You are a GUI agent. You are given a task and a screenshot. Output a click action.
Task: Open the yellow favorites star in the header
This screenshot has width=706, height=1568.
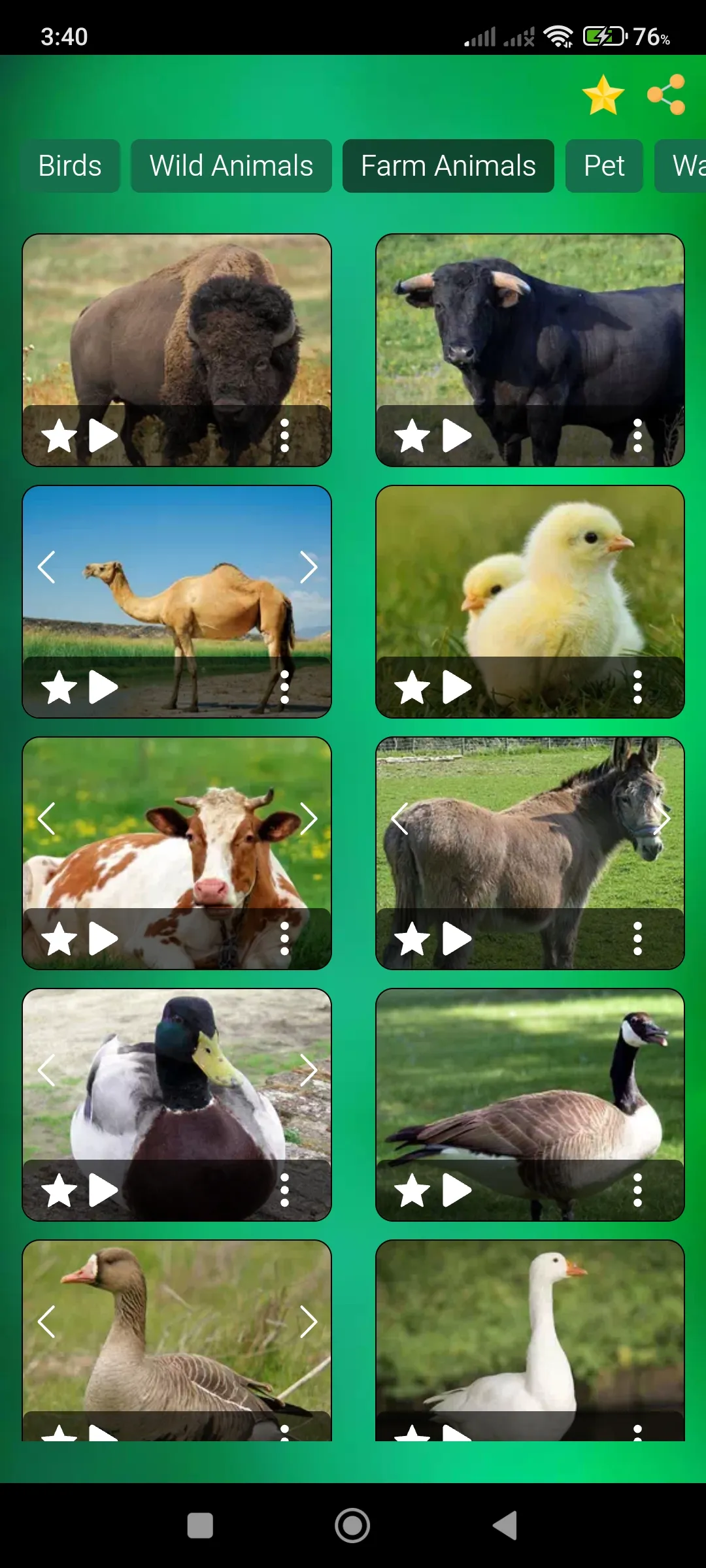pos(603,95)
